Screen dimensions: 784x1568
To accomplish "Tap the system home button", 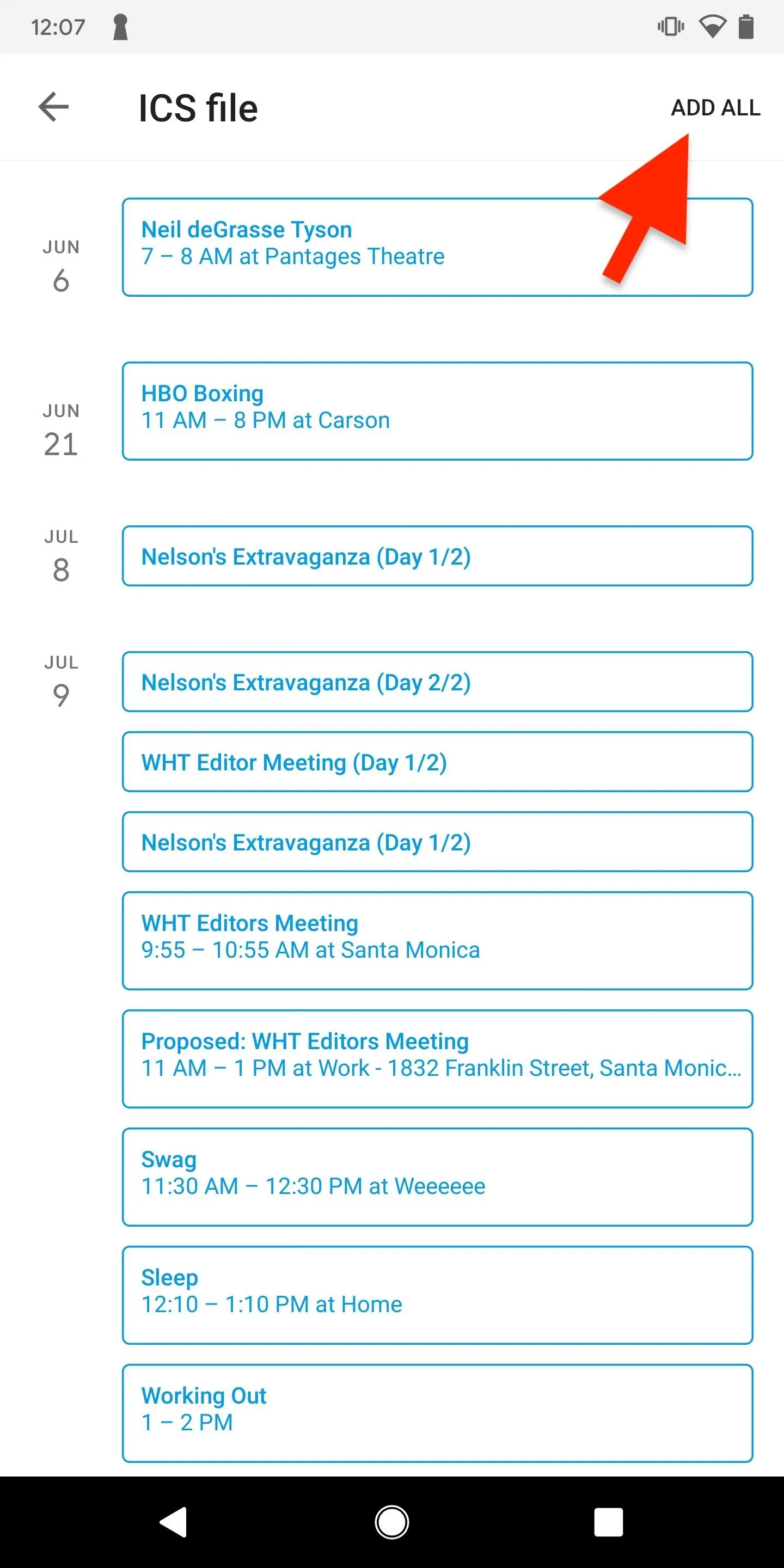I will [392, 1522].
